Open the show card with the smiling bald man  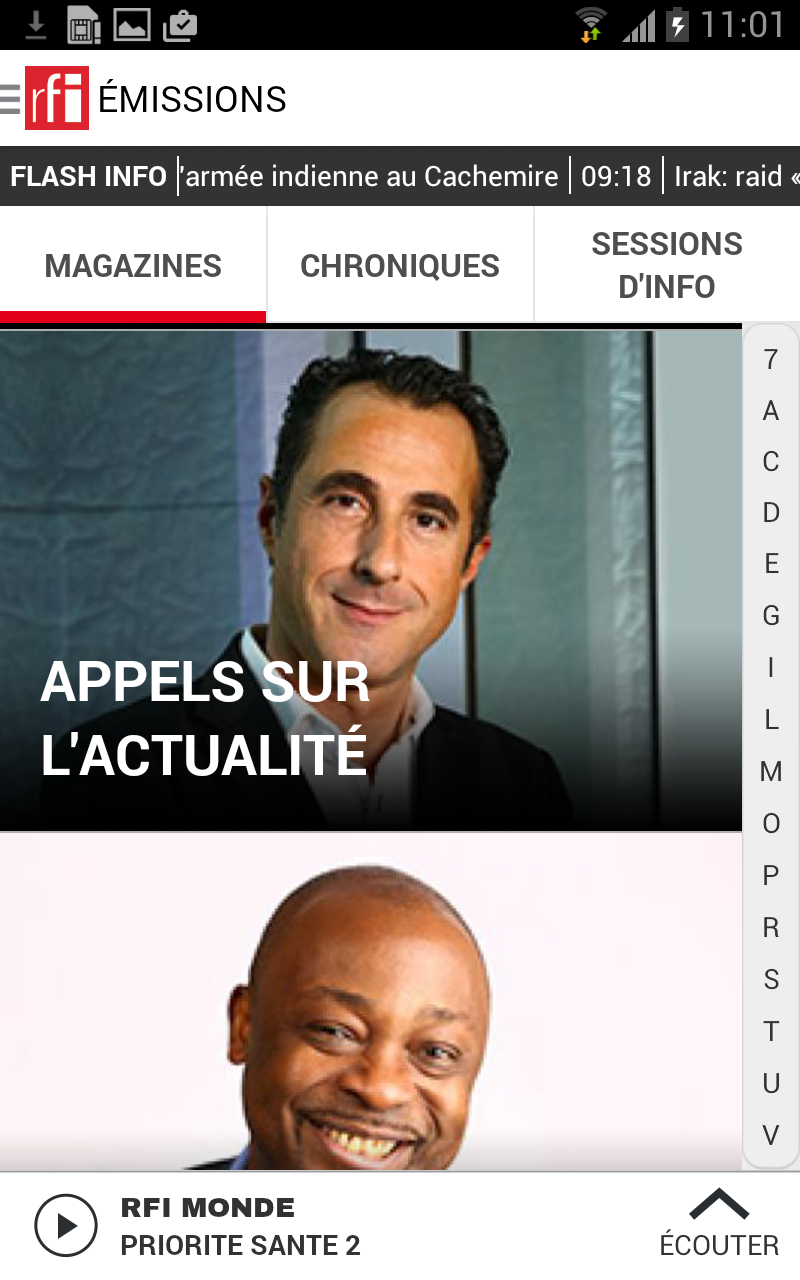click(x=370, y=1000)
